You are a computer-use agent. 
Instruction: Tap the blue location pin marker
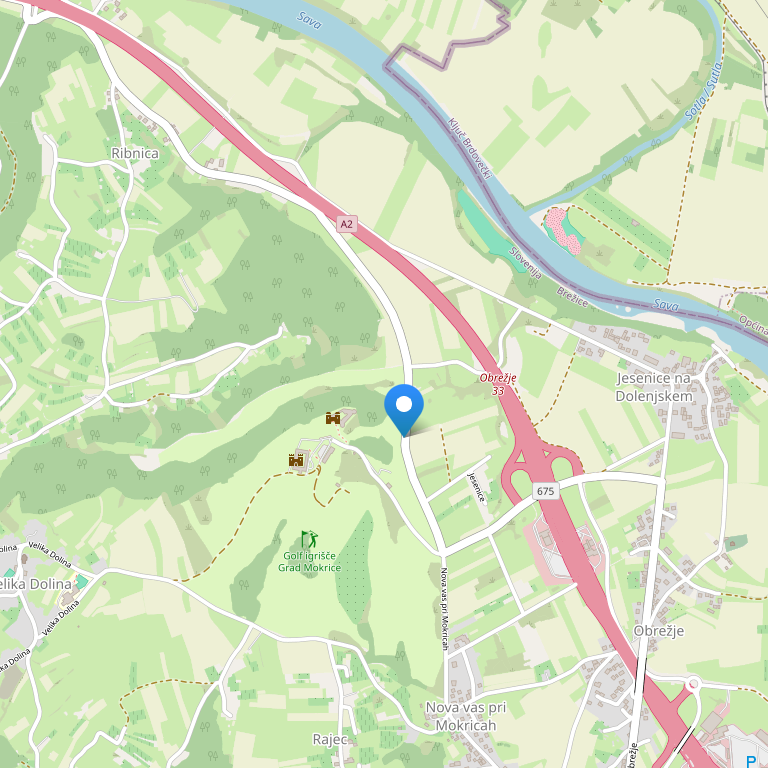404,407
